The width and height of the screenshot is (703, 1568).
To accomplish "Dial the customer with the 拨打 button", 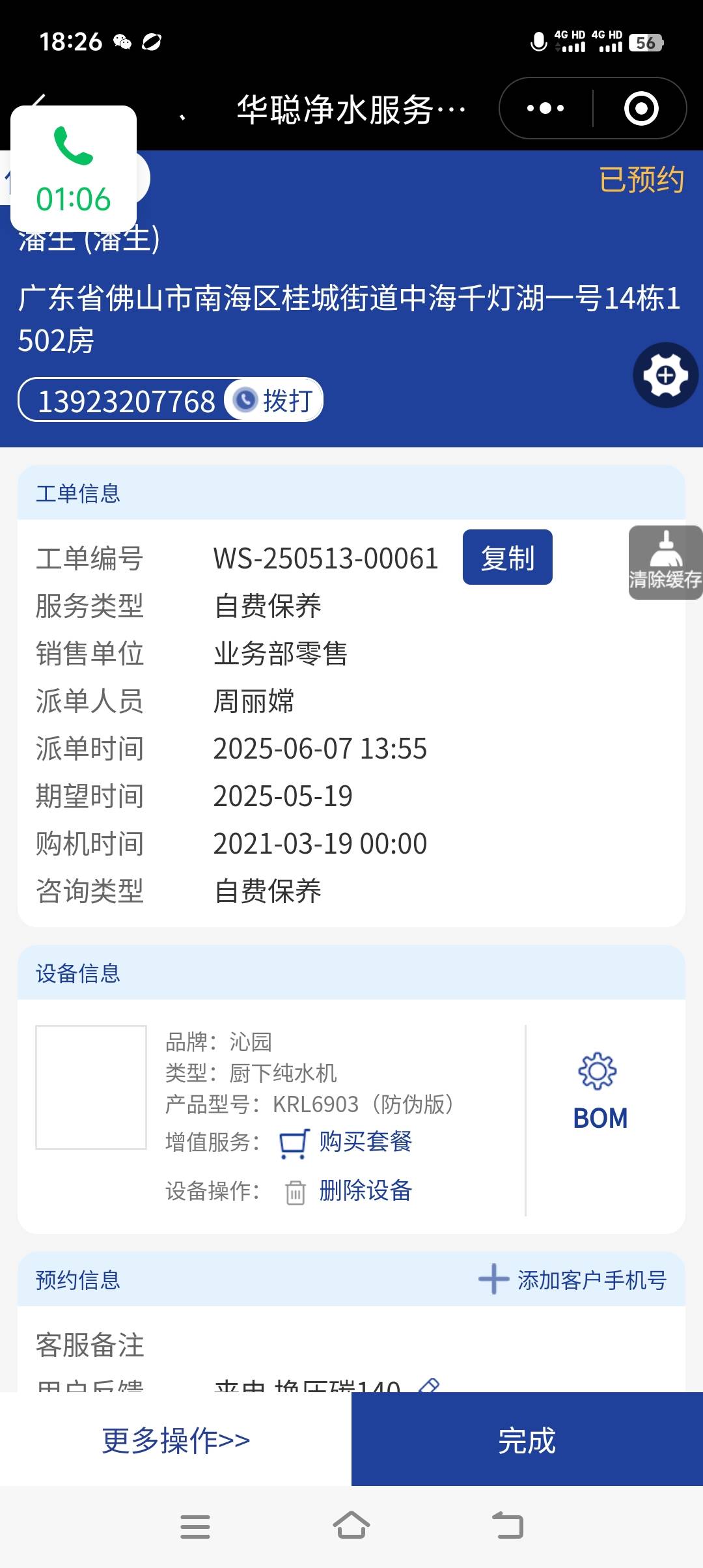I will (x=275, y=400).
